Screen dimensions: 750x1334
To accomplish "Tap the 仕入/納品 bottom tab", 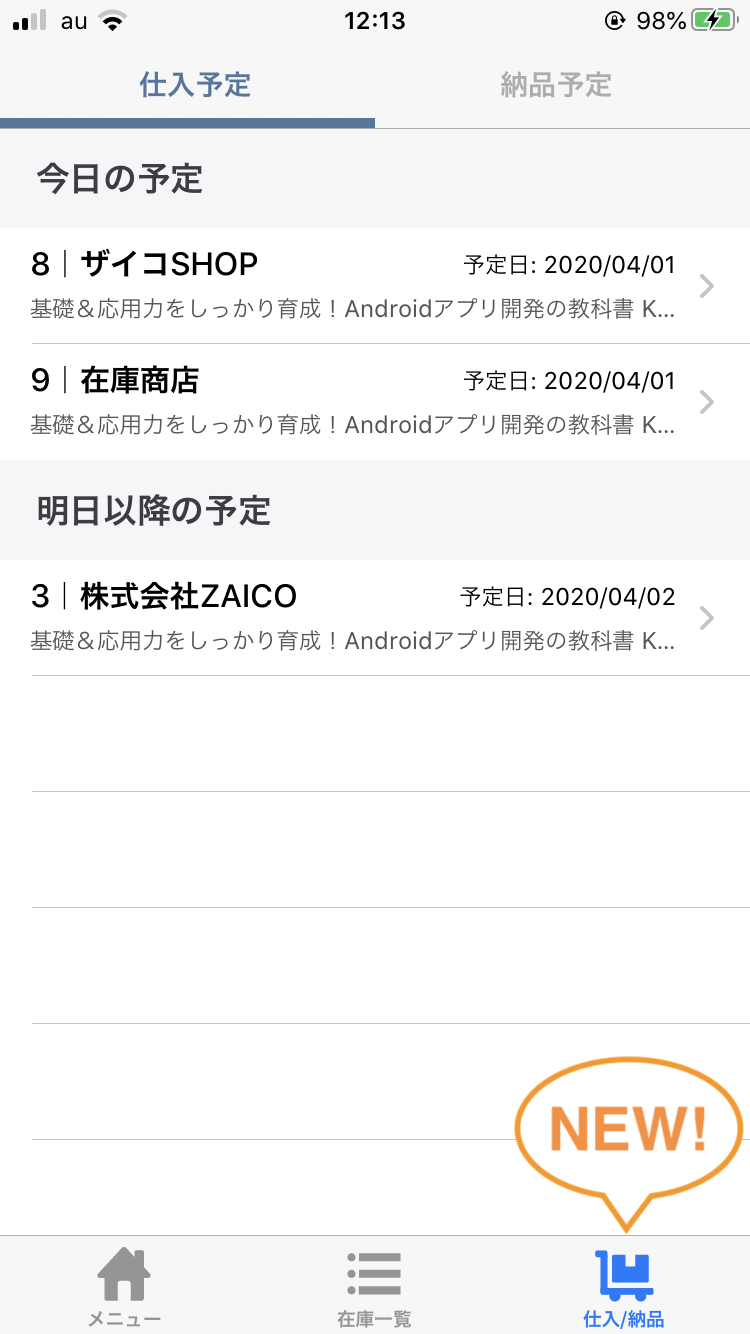I will point(624,1286).
